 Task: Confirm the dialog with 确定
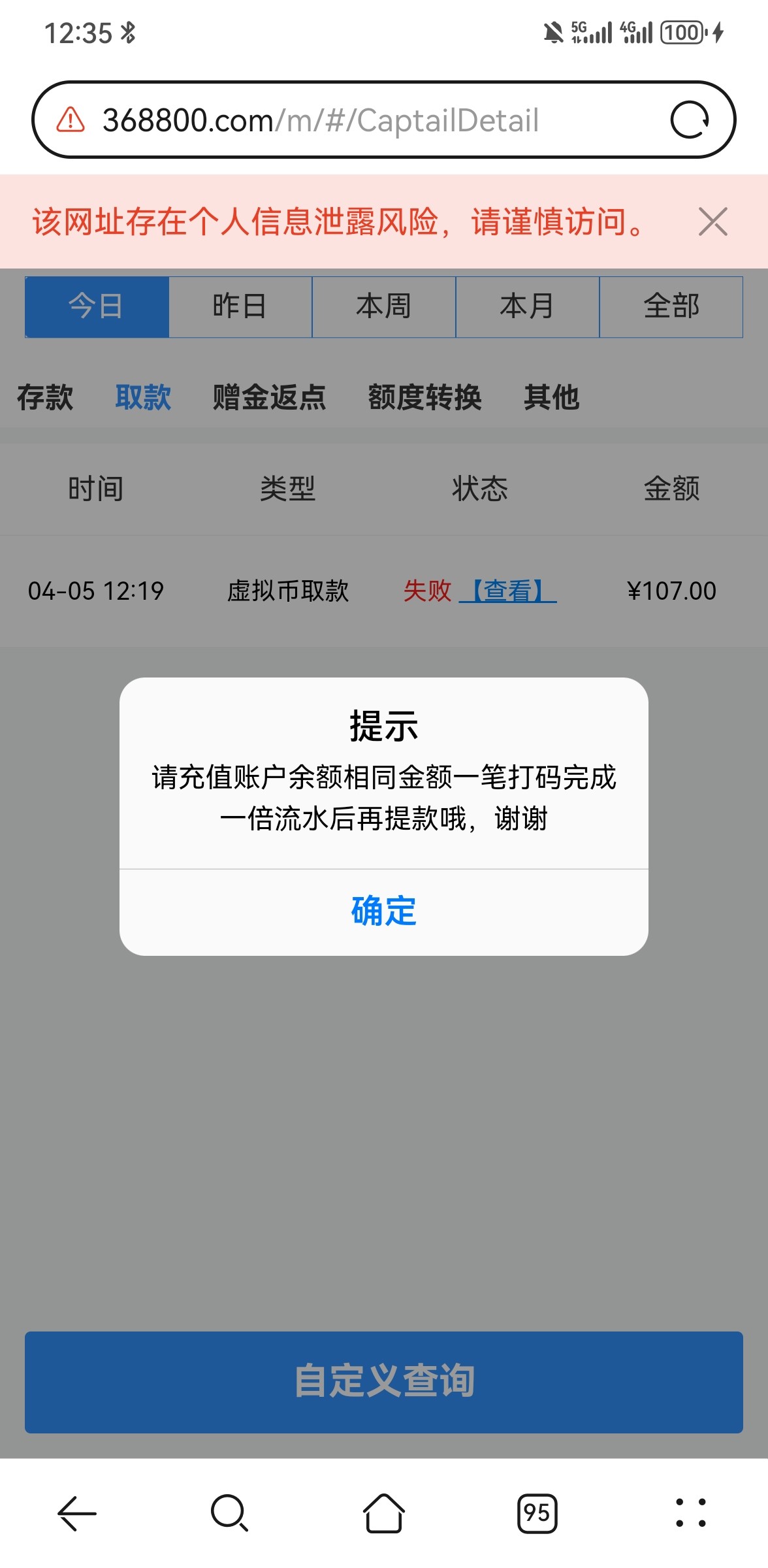tap(384, 911)
